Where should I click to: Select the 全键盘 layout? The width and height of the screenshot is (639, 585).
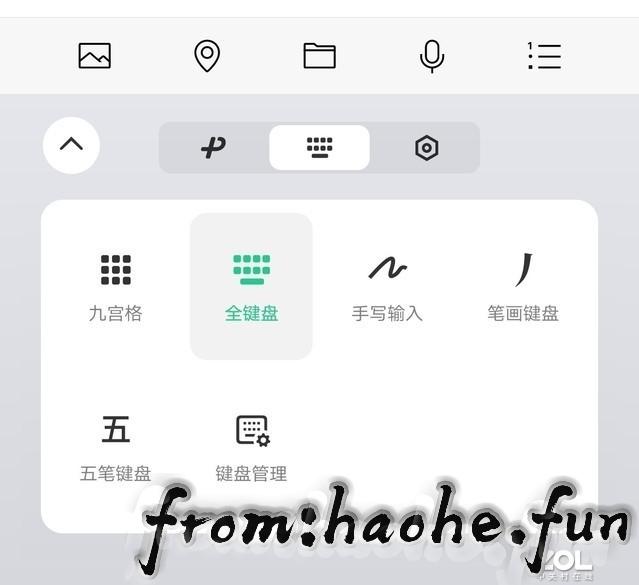[x=251, y=286]
